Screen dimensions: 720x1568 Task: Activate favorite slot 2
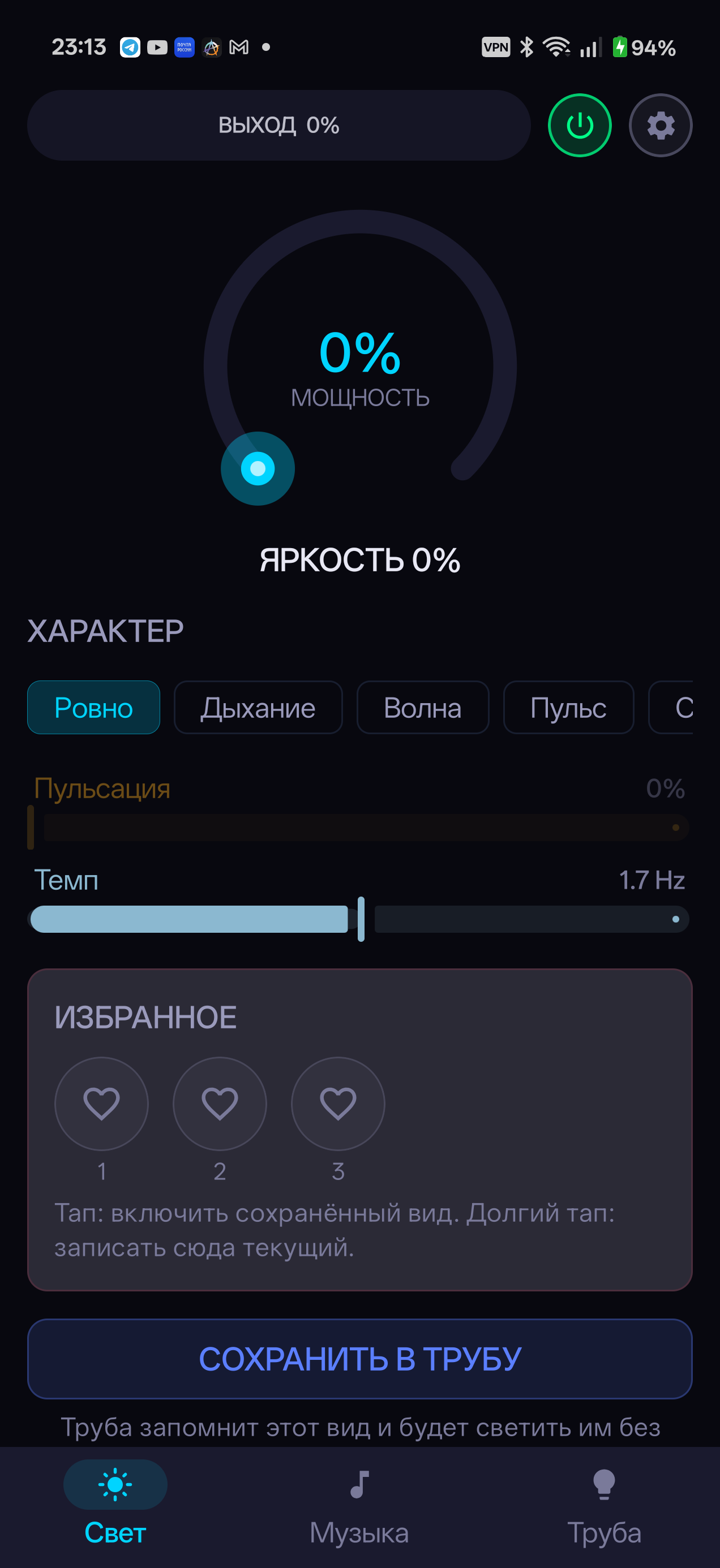click(220, 1104)
